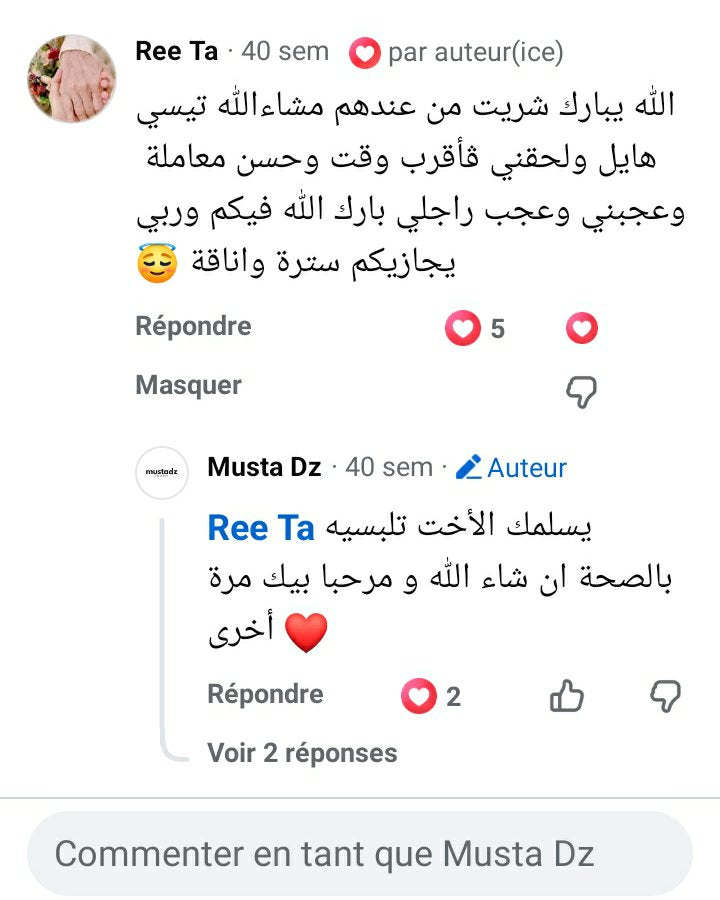
Task: Open Musta Dz profile avatar
Action: coord(162,472)
